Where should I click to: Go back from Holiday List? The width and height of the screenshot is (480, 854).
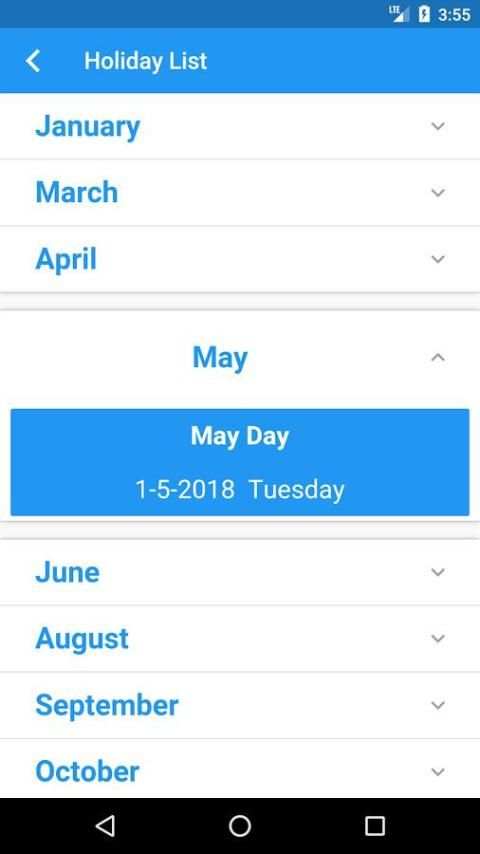pyautogui.click(x=33, y=60)
